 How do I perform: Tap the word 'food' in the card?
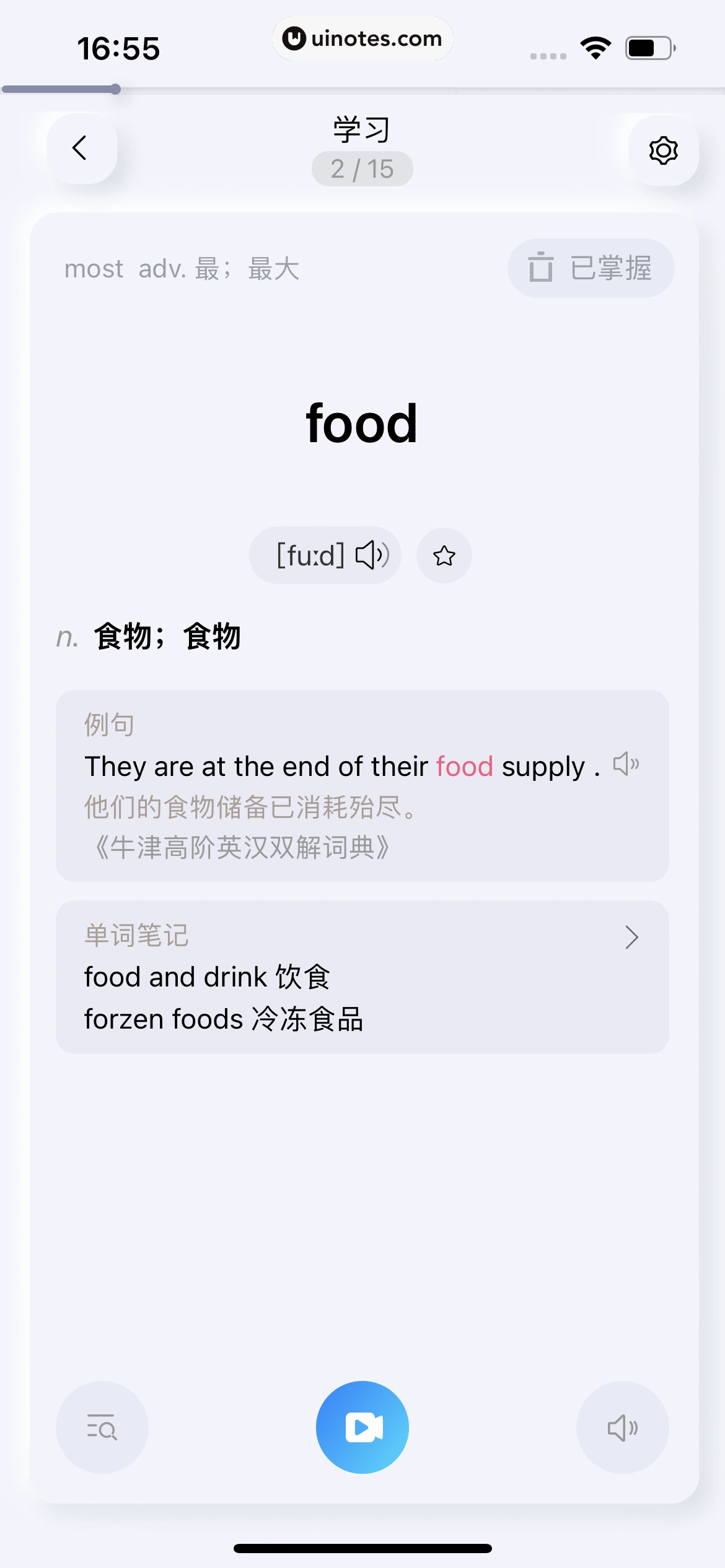(362, 424)
